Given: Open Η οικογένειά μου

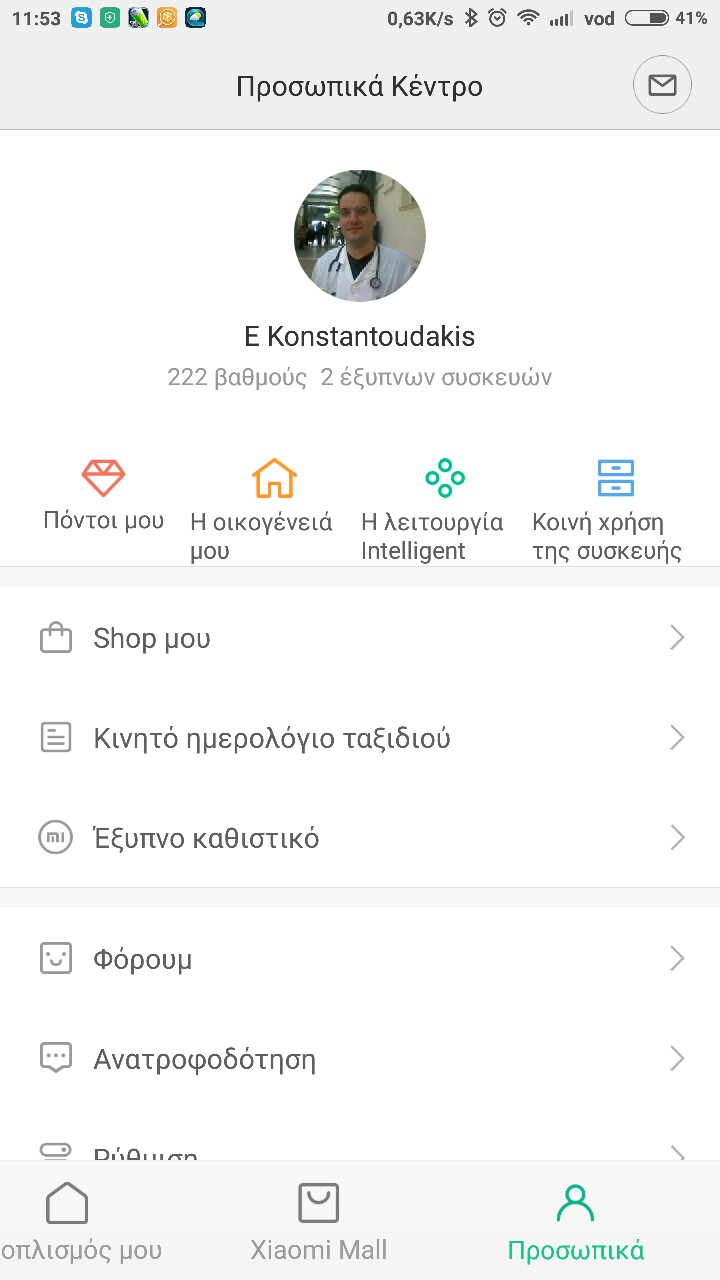Looking at the screenshot, I should click(274, 508).
